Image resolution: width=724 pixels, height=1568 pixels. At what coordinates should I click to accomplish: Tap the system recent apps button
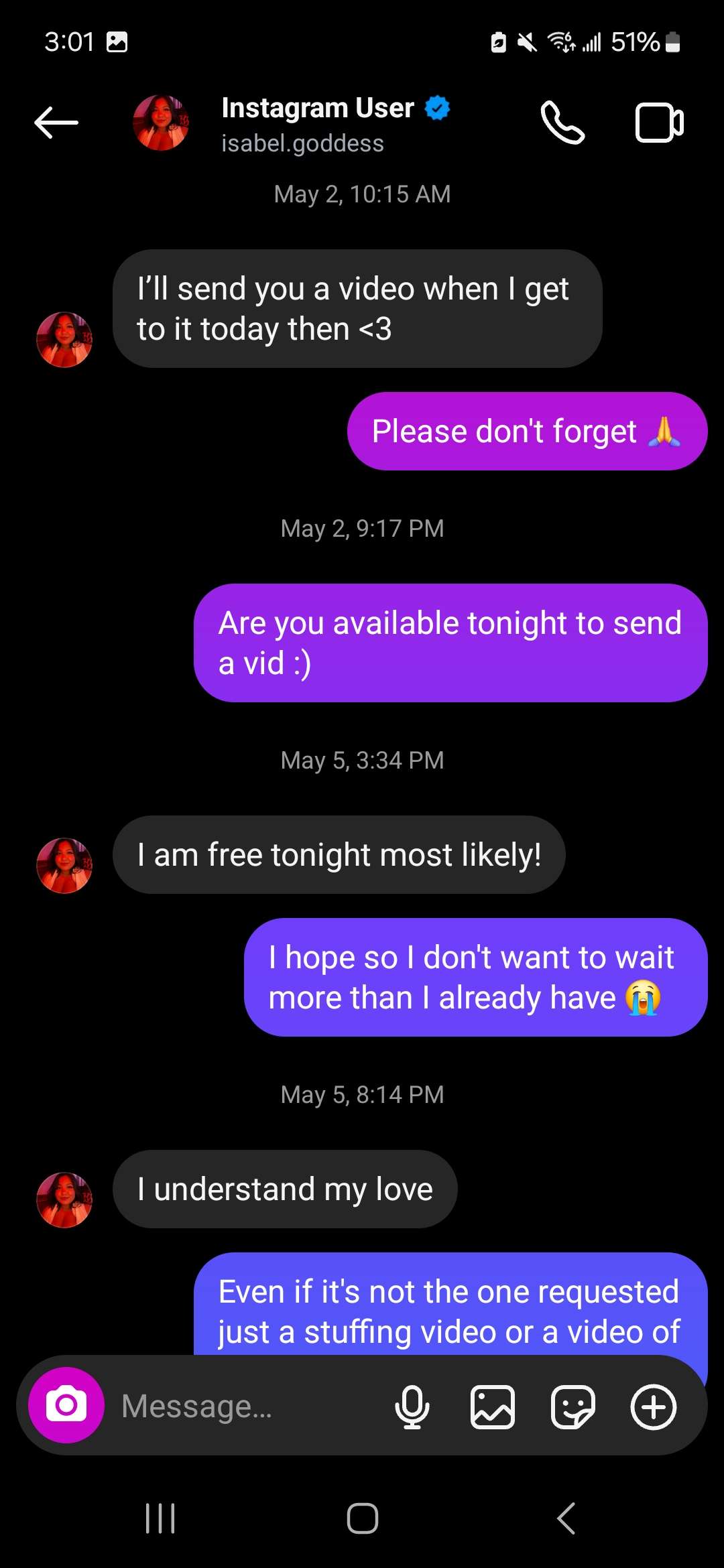[x=160, y=1518]
